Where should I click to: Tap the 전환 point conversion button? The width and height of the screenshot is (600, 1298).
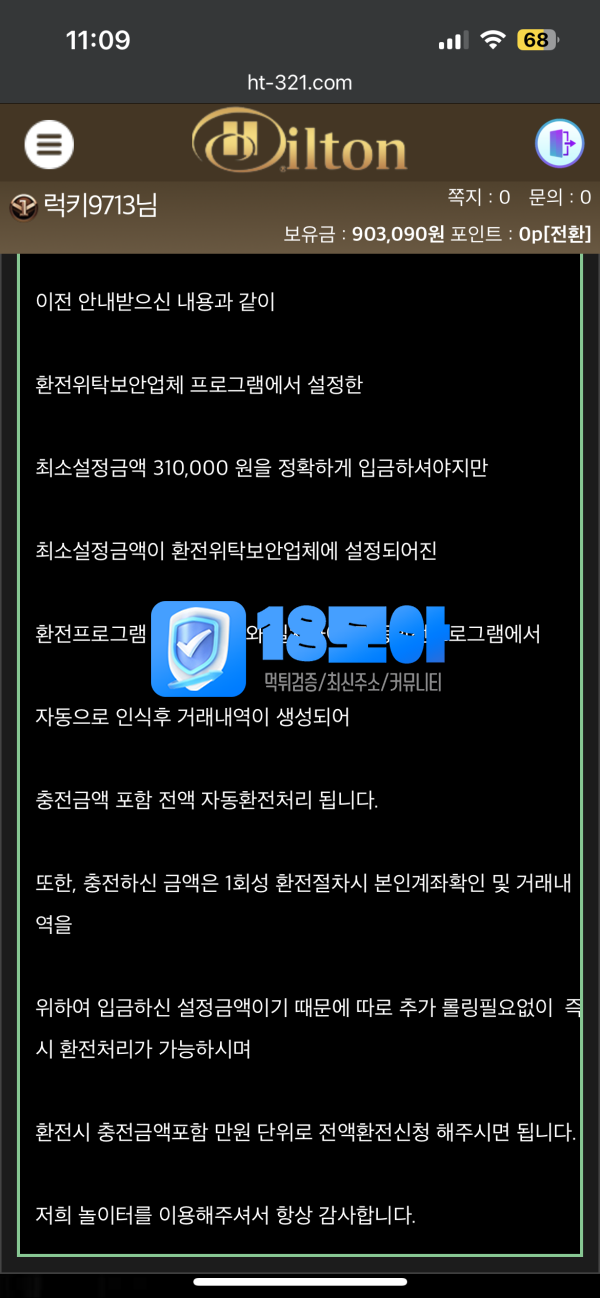564,234
